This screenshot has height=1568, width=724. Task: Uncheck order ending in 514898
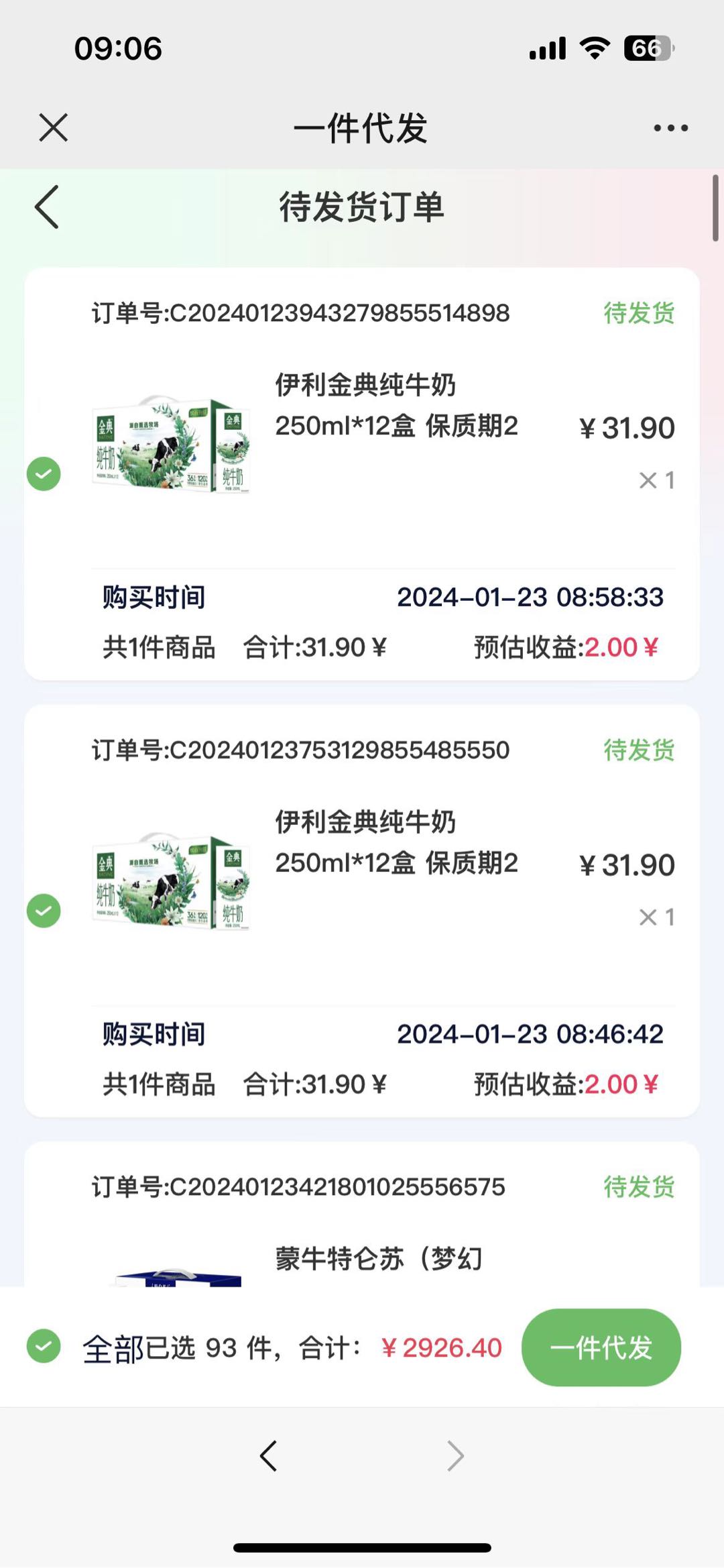(44, 474)
